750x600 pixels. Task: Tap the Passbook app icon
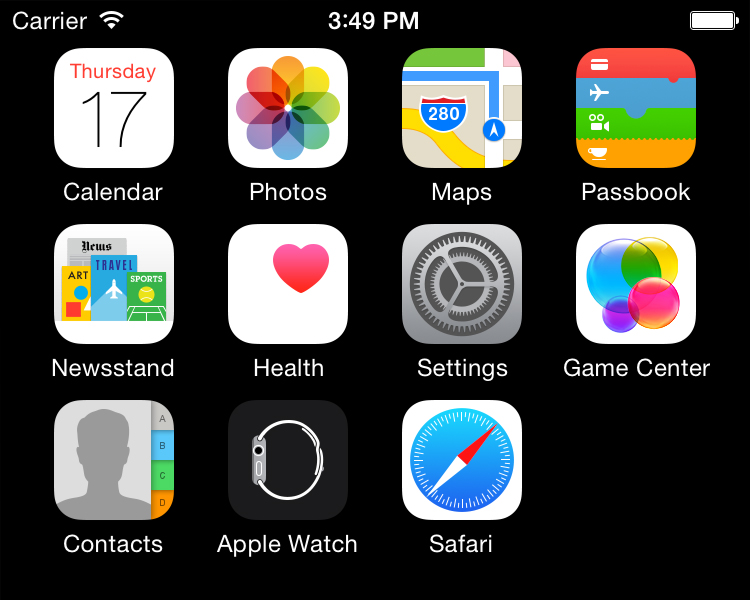pyautogui.click(x=636, y=108)
